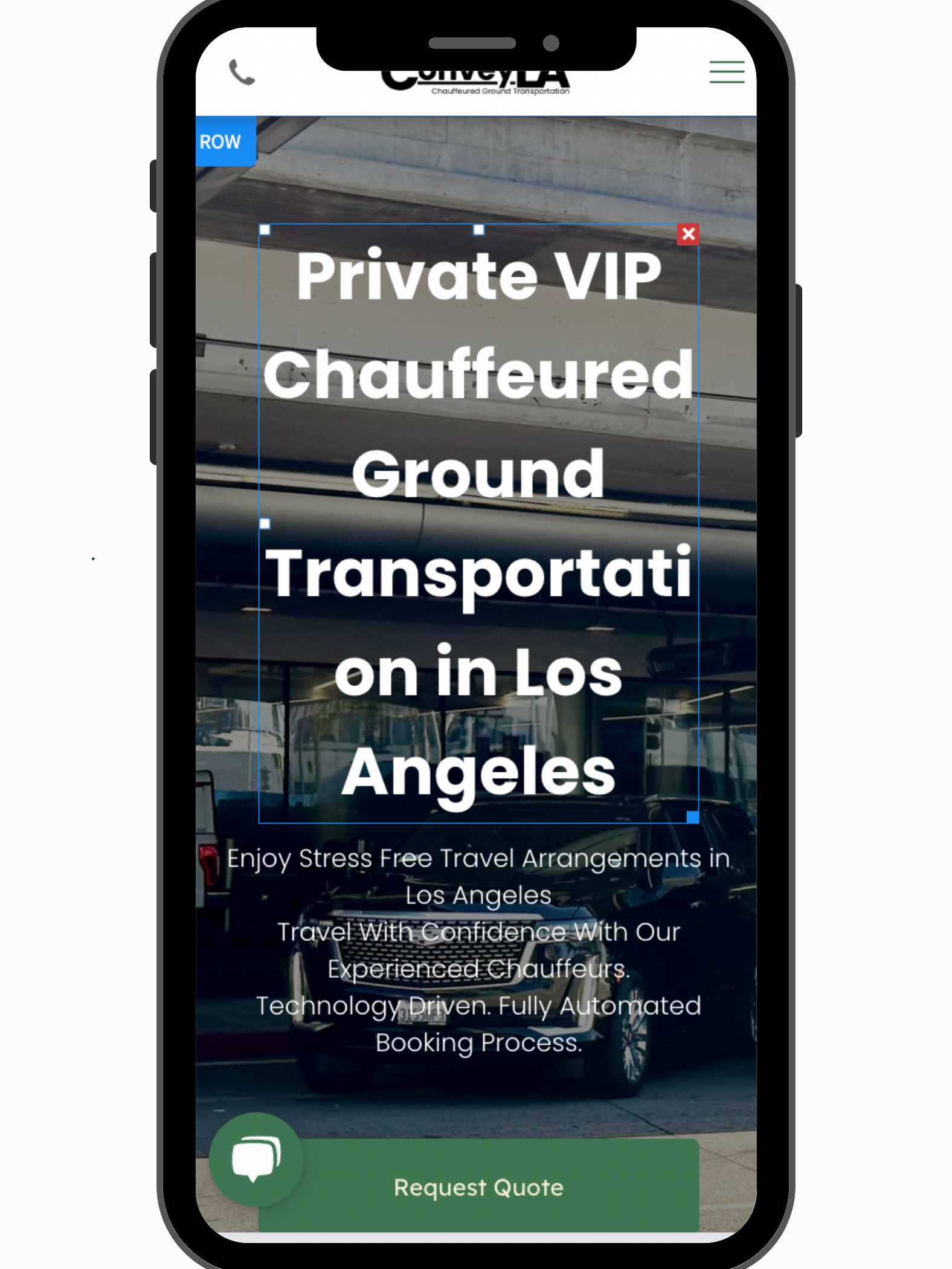
Task: Tap the phone call icon
Action: (x=242, y=73)
